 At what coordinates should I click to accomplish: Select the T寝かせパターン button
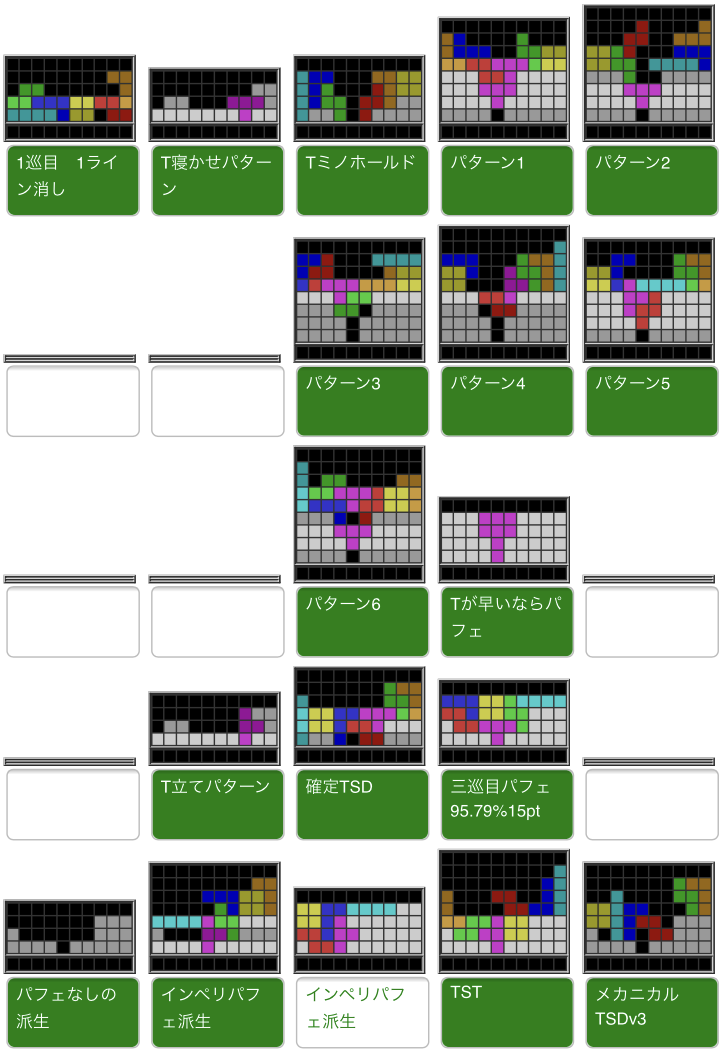[217, 180]
